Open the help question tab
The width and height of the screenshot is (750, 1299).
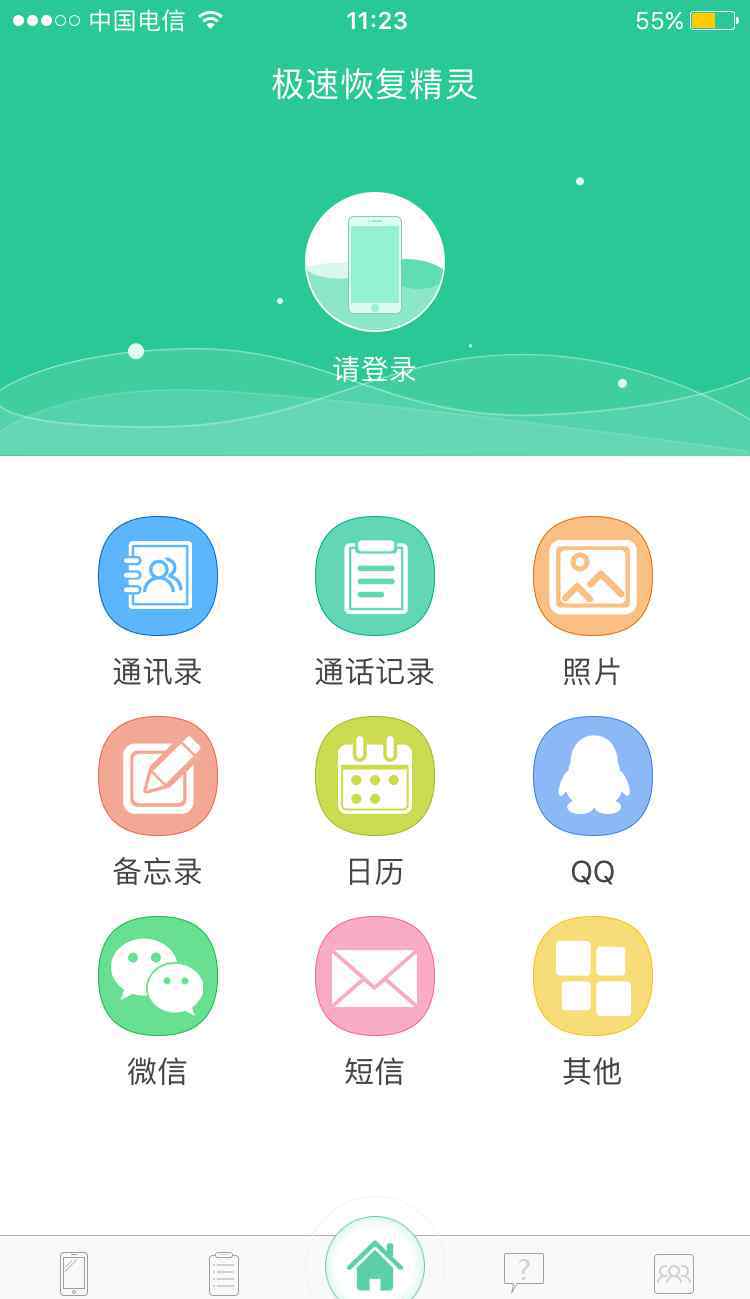click(523, 1272)
